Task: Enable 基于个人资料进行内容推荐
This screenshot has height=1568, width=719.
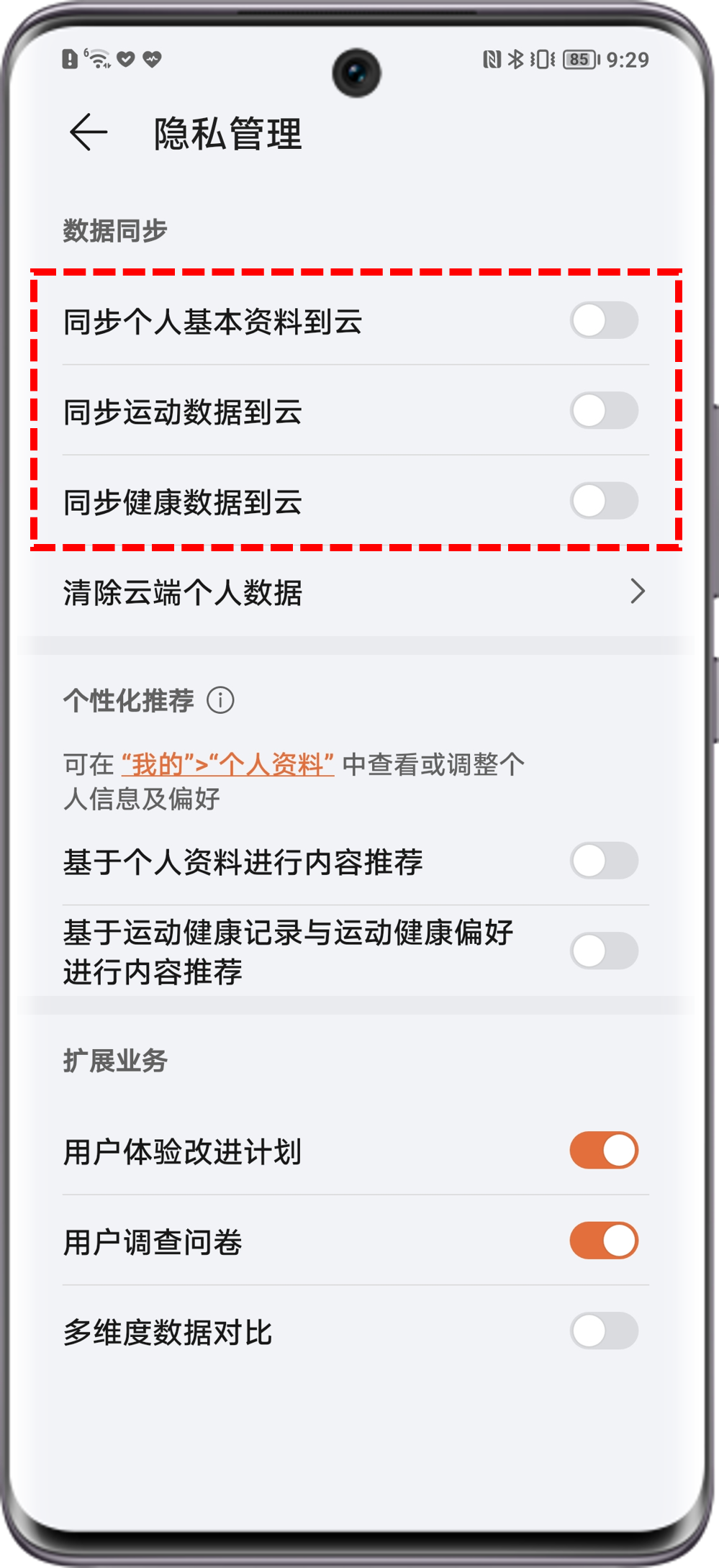Action: [x=603, y=861]
